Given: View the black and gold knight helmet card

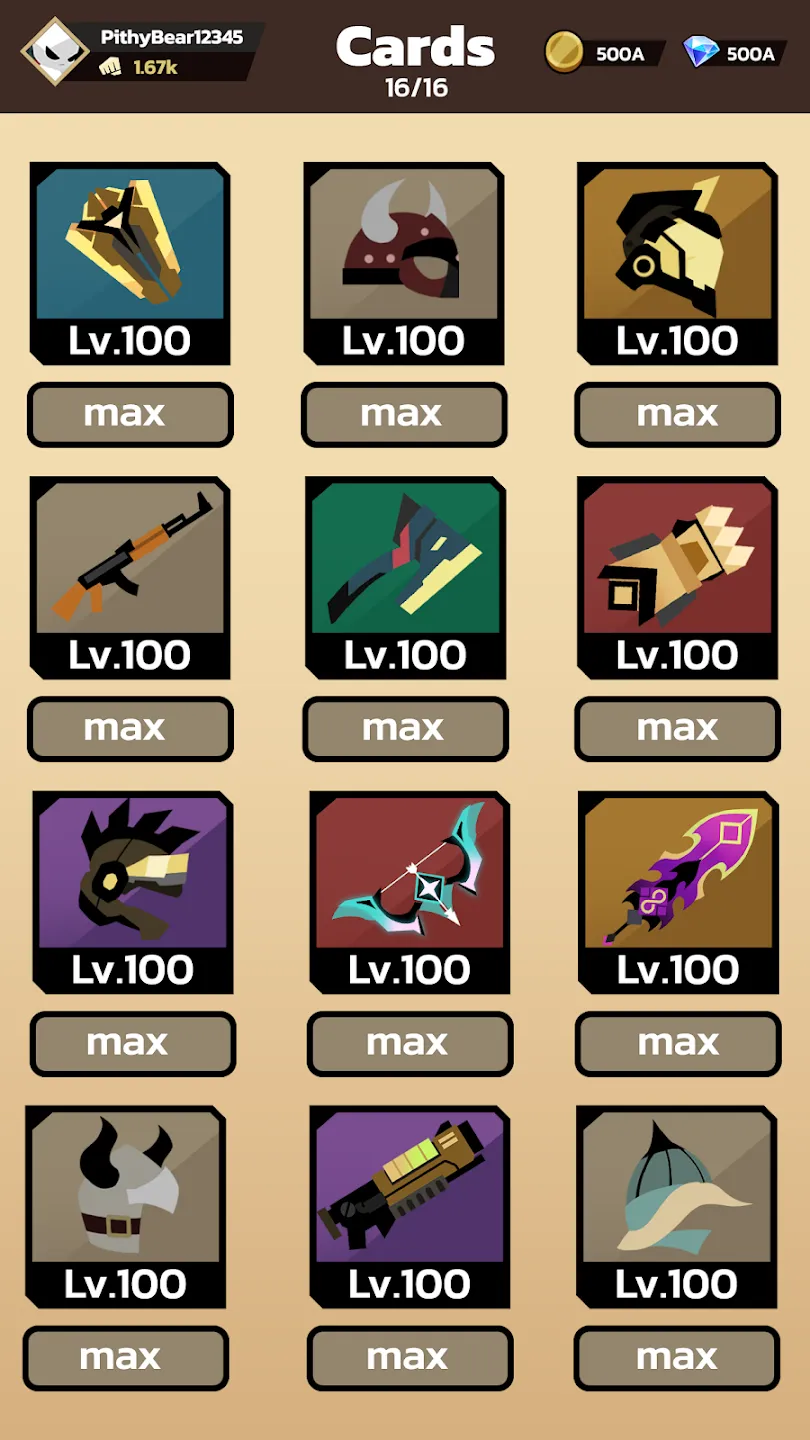Looking at the screenshot, I should 678,264.
